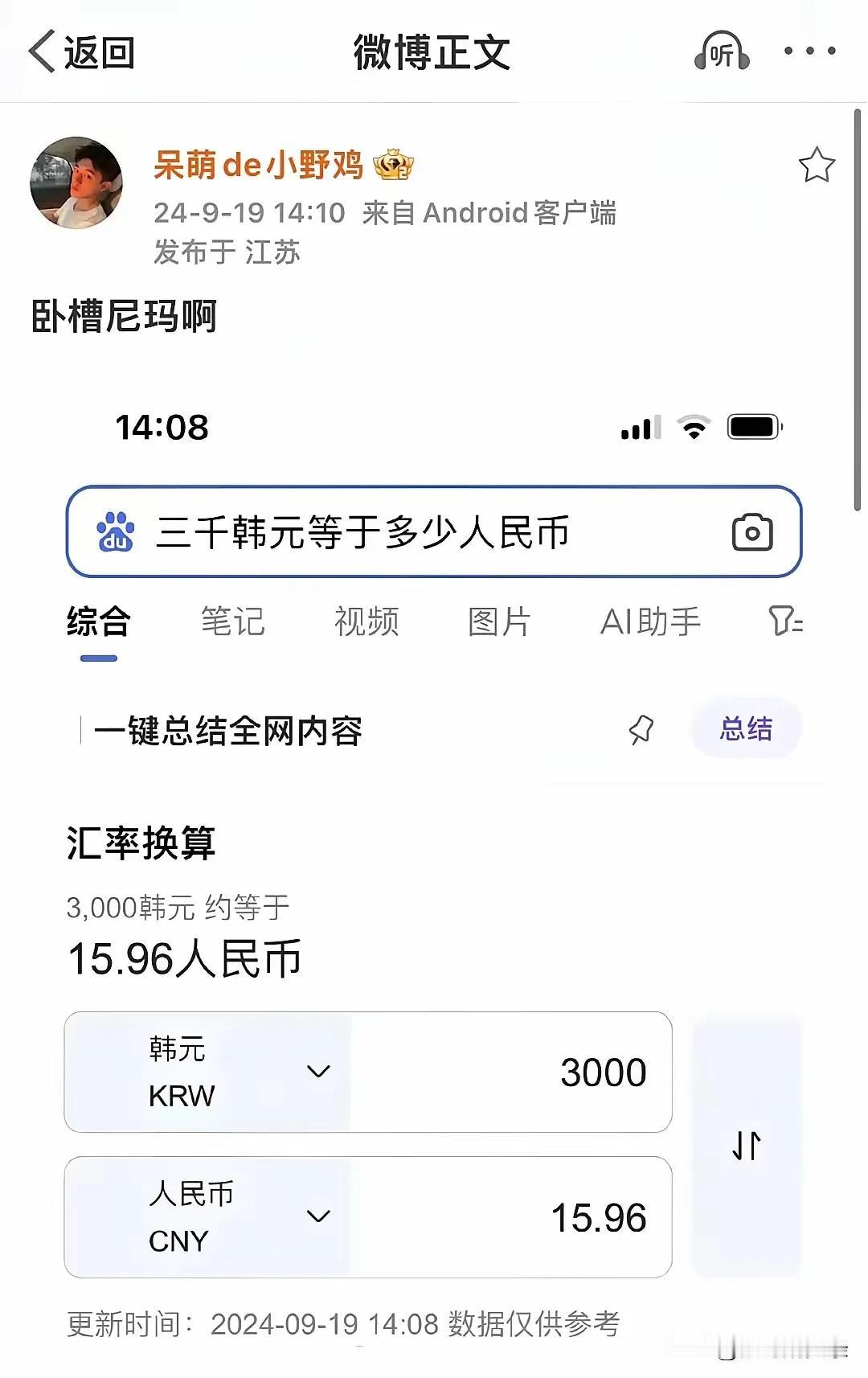Click the verified badge beside 呆萌de小野鸡
Image resolution: width=868 pixels, height=1378 pixels.
click(393, 166)
